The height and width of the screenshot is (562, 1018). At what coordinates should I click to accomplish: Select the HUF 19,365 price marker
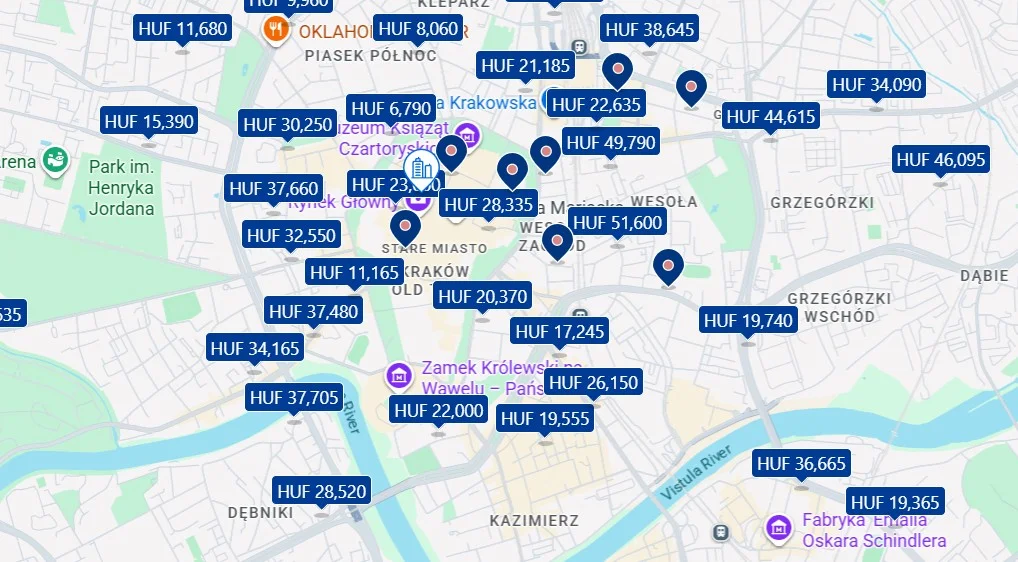(x=893, y=502)
